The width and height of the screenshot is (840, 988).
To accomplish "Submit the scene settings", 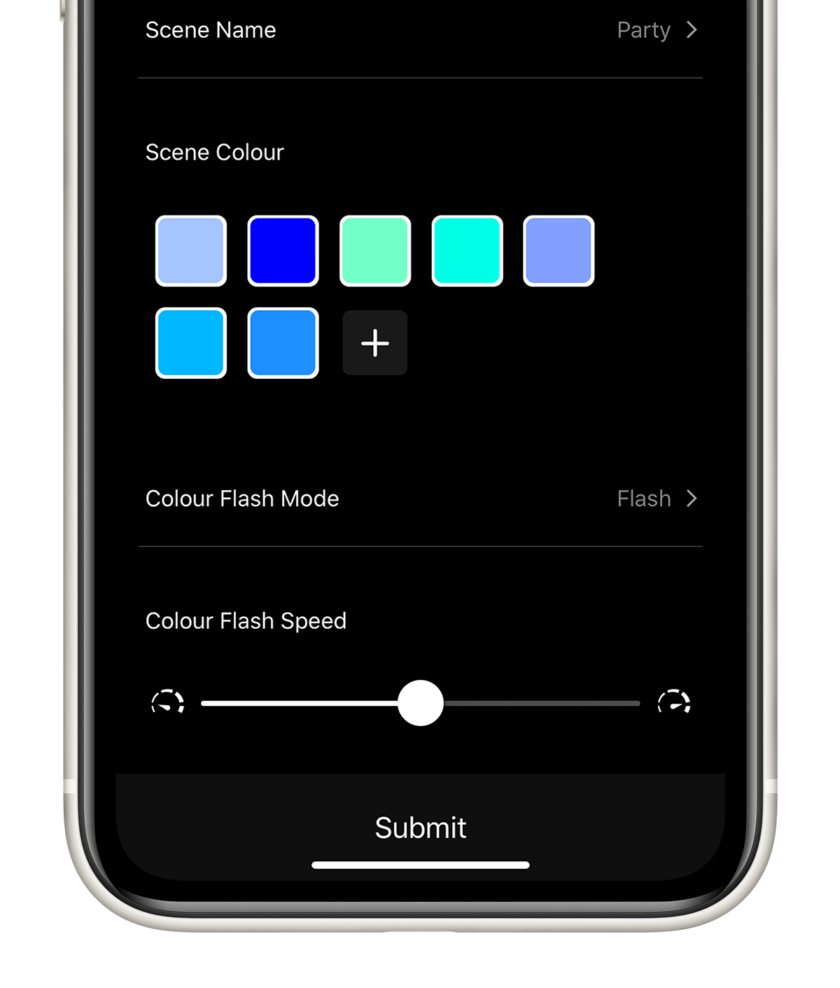I will click(420, 828).
